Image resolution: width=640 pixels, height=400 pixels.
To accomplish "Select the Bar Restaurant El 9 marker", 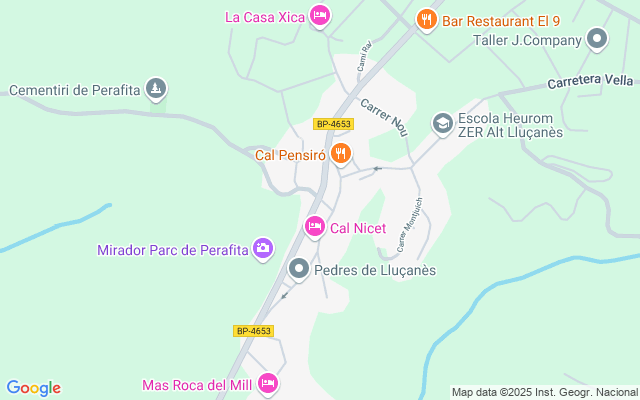I will pyautogui.click(x=427, y=18).
